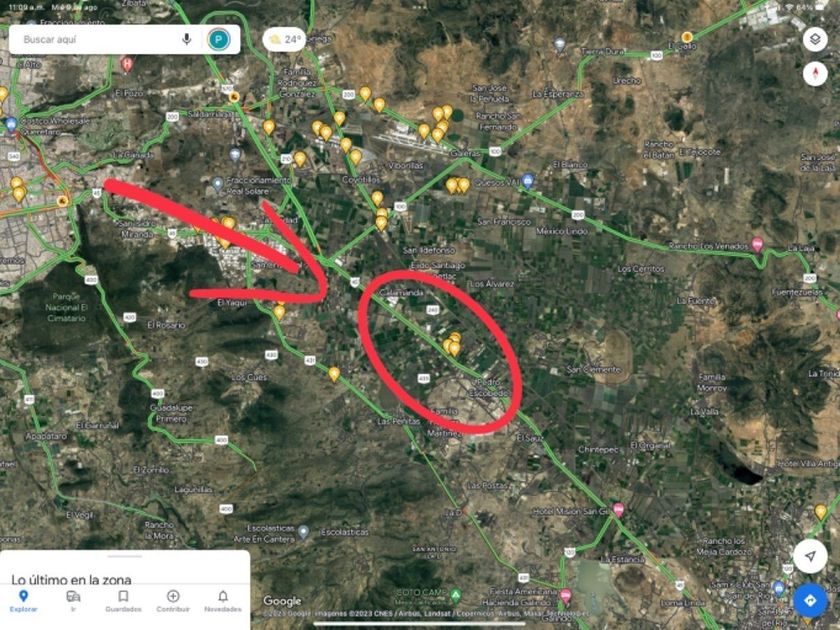Screen dimensions: 840x630
Task: Open the 24° weather chip
Action: coord(285,40)
